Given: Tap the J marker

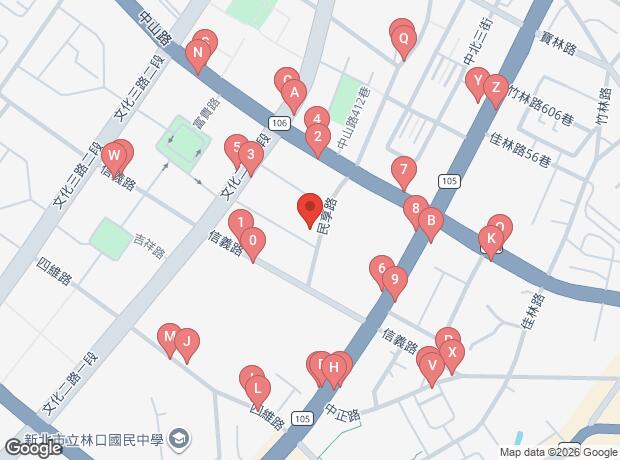Looking at the screenshot, I should [186, 343].
